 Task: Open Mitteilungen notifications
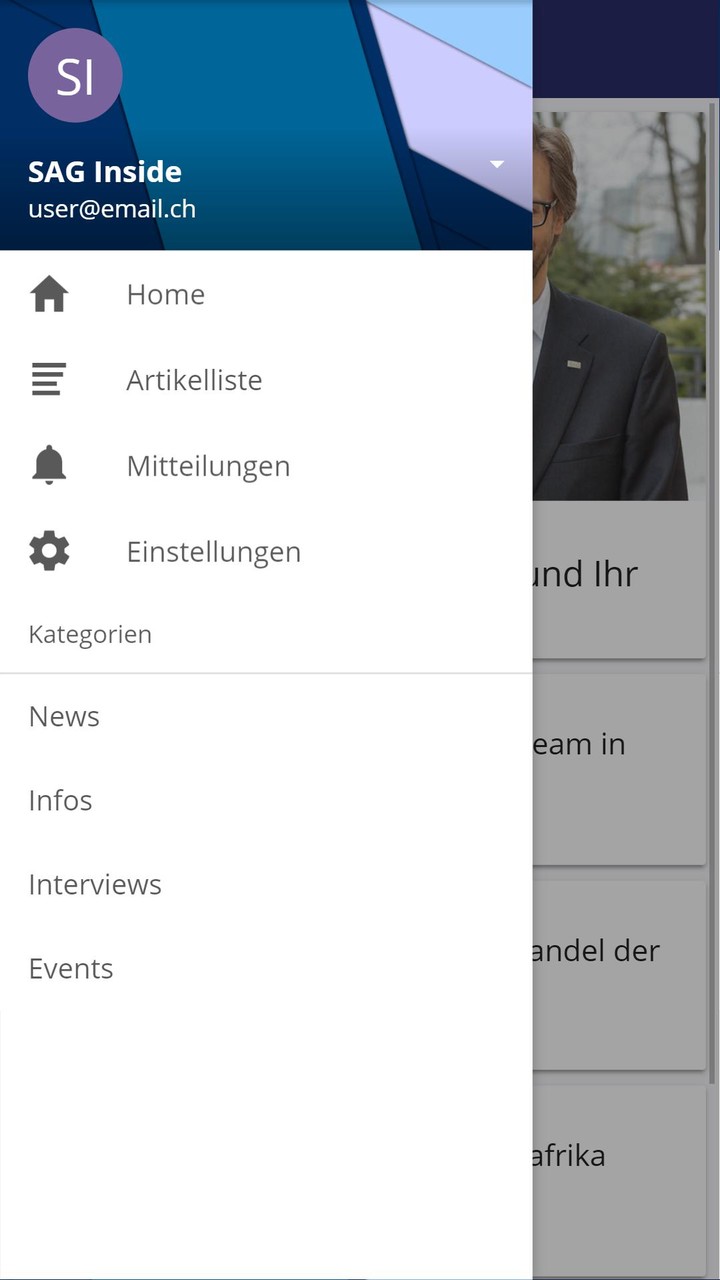coord(208,466)
